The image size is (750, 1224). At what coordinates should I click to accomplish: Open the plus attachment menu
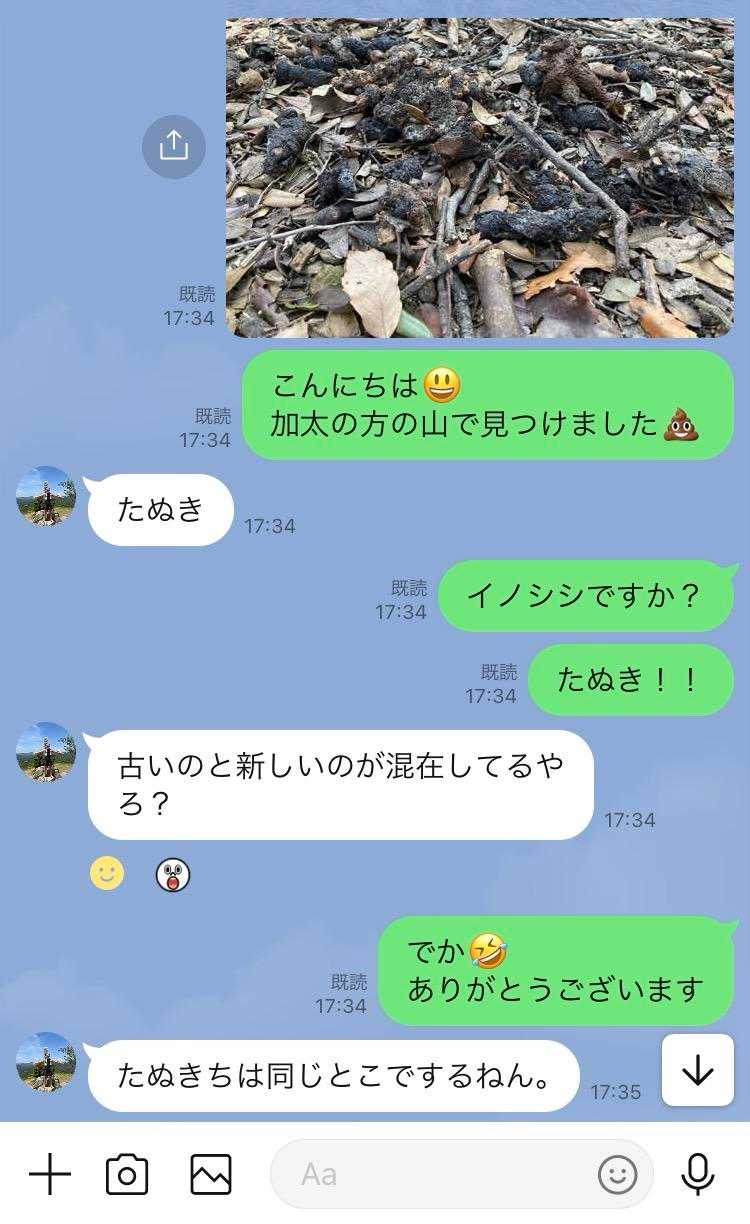(x=49, y=1174)
